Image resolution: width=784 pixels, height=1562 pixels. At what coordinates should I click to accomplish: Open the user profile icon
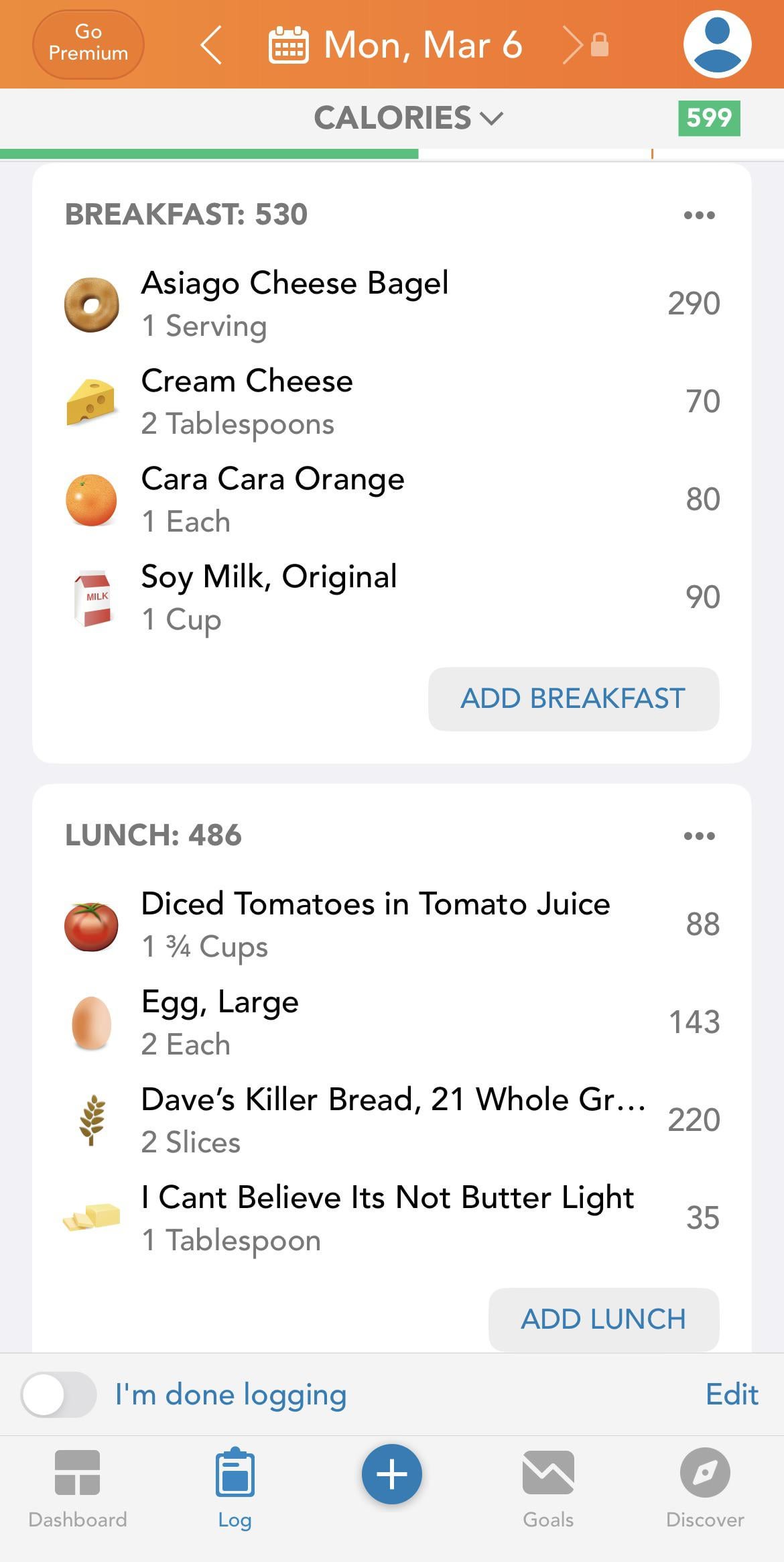tap(717, 44)
